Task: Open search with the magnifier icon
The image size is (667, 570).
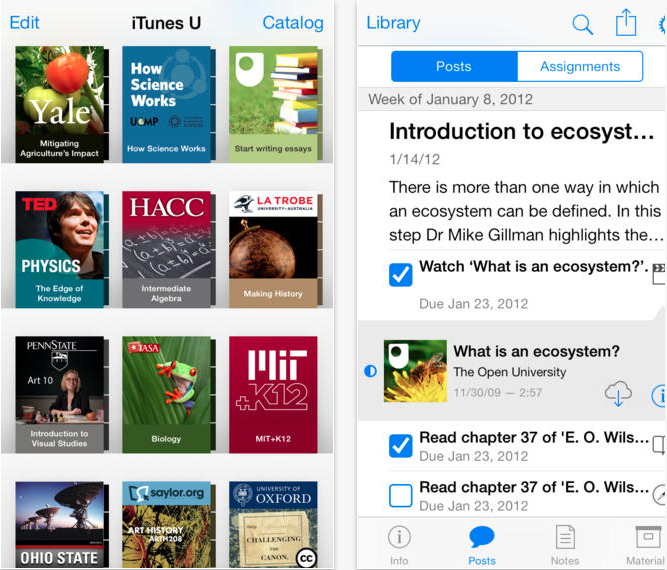Action: (x=582, y=25)
